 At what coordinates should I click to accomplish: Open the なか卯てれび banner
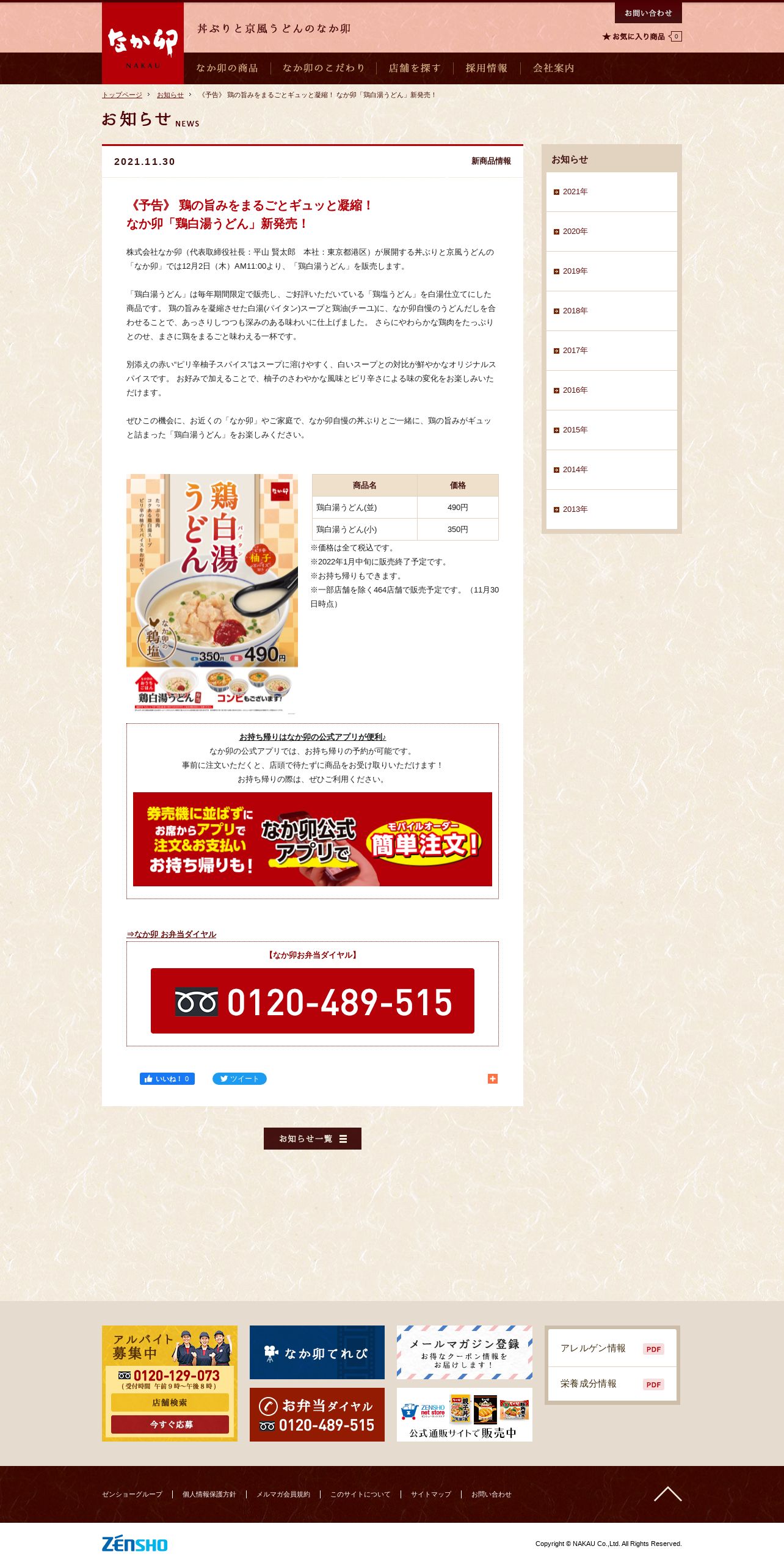tap(317, 1352)
